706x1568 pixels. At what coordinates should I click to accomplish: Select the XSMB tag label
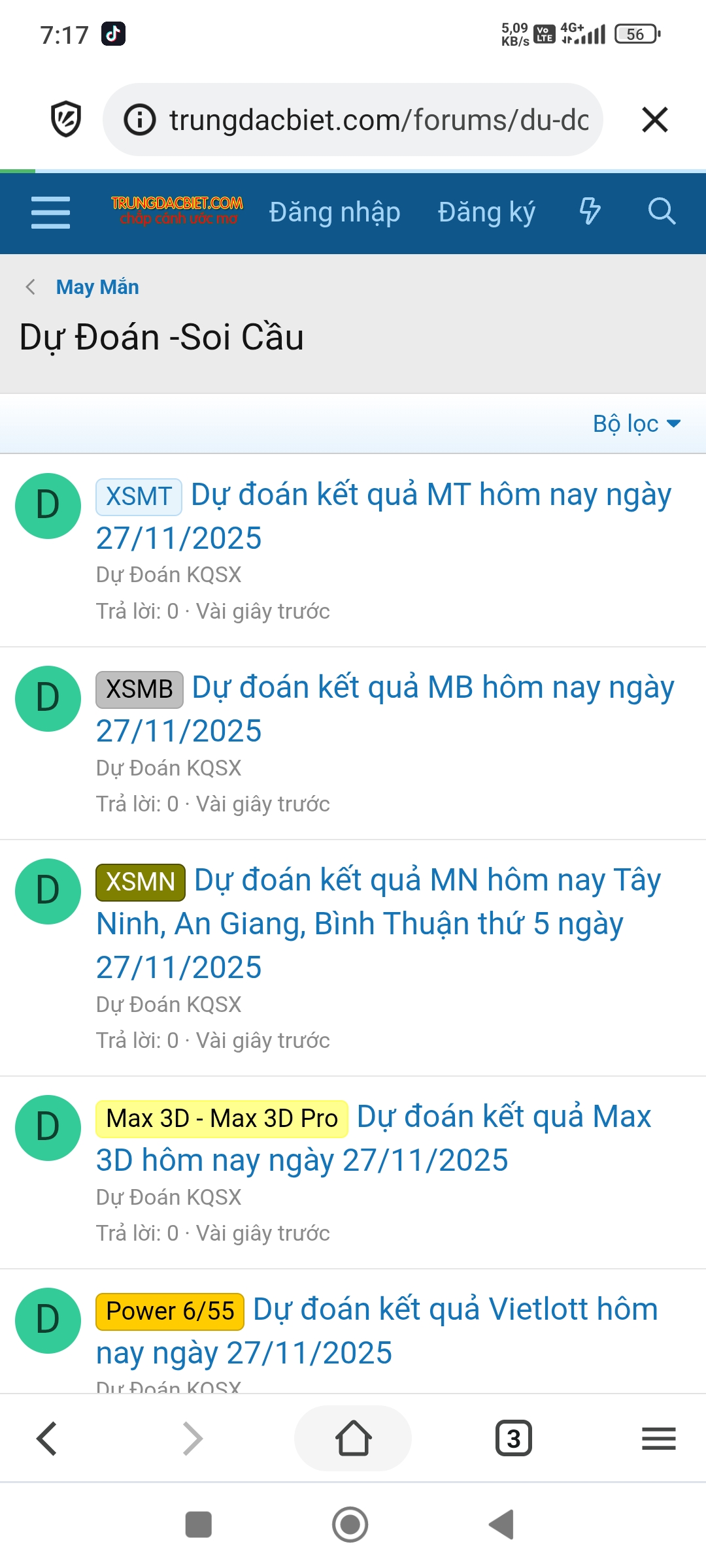click(x=139, y=689)
